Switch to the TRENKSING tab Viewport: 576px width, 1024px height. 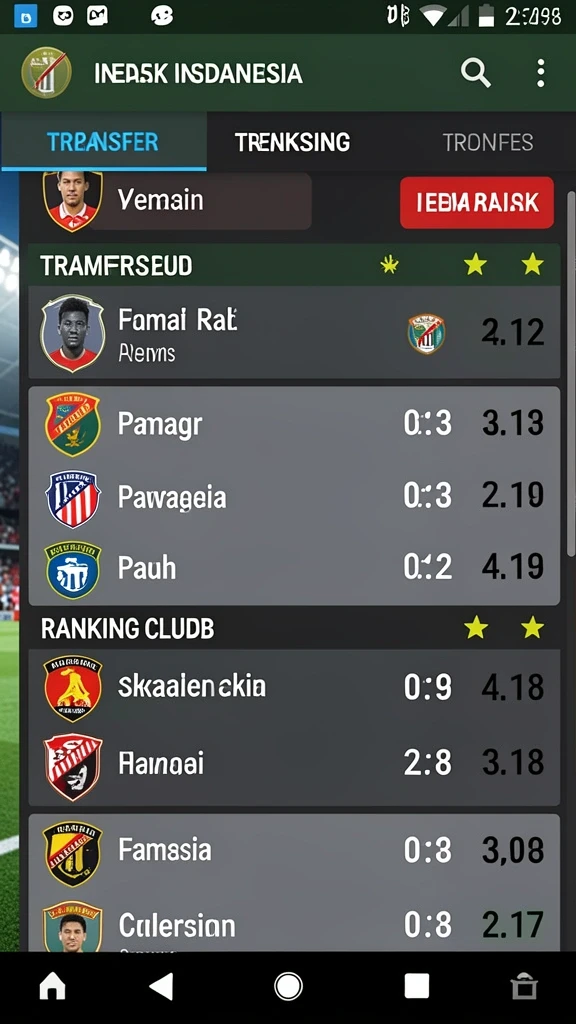293,142
